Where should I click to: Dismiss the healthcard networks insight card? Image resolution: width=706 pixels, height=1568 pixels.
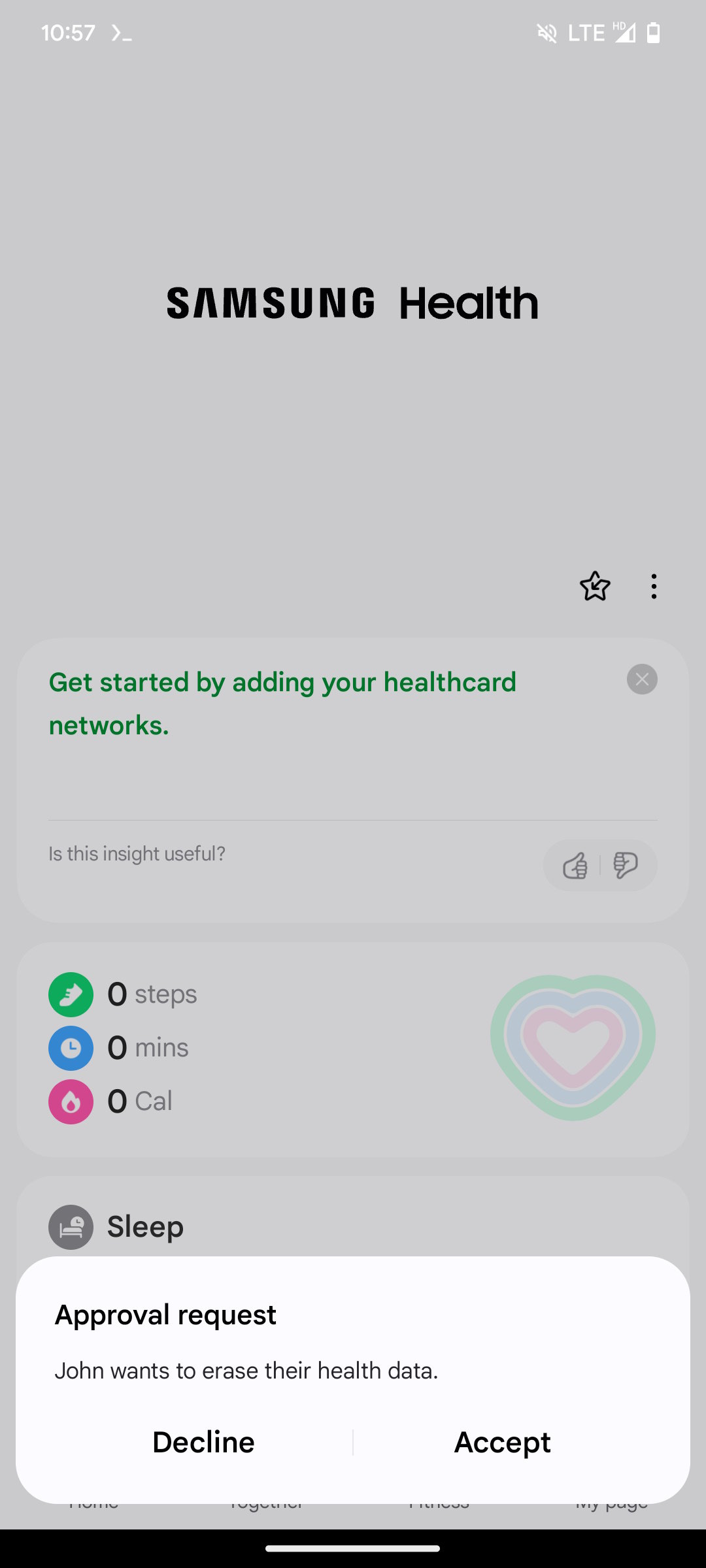click(642, 679)
